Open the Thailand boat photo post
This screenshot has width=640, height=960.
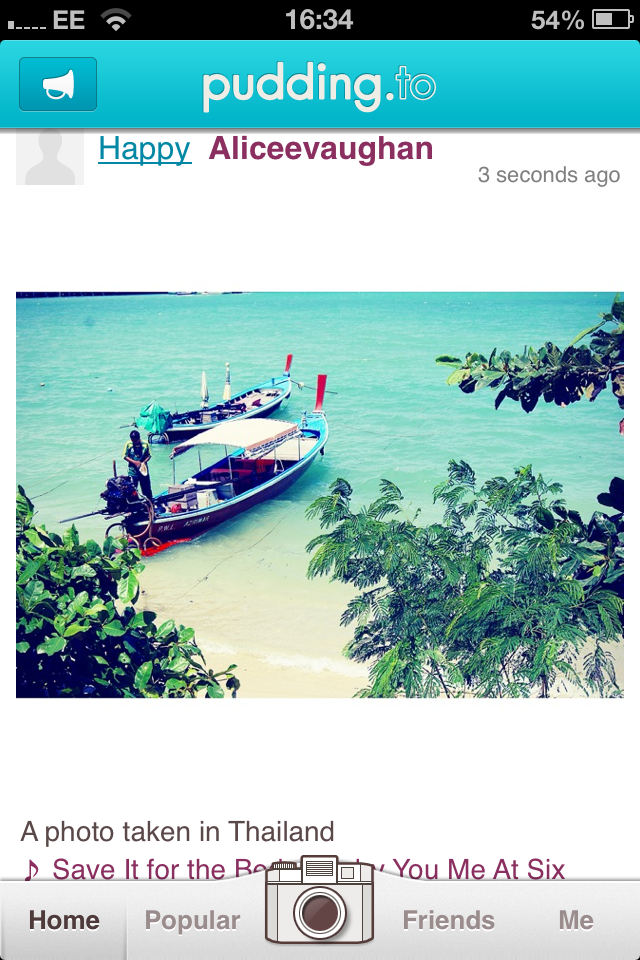point(320,494)
